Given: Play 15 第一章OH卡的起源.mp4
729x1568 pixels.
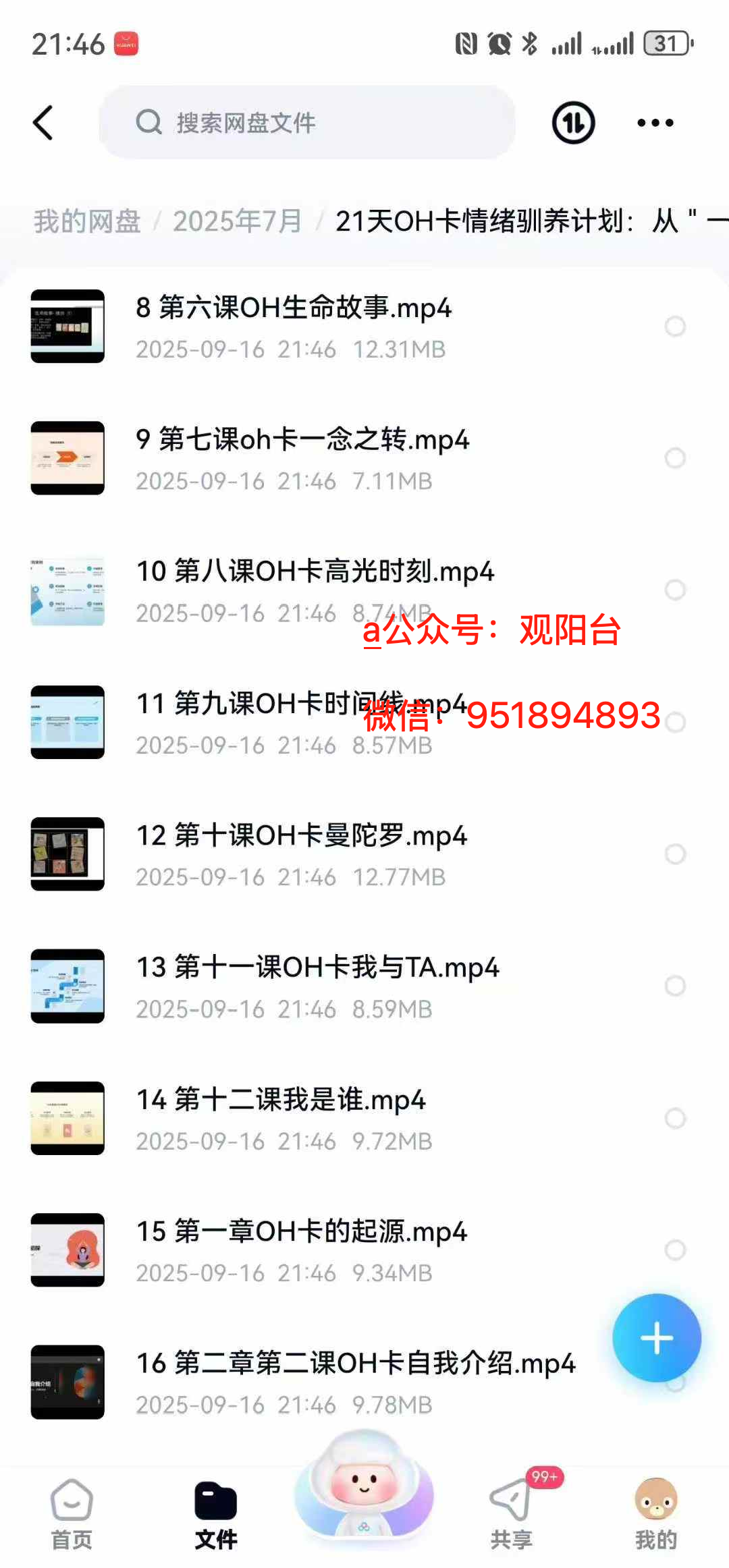Looking at the screenshot, I should 301,1232.
